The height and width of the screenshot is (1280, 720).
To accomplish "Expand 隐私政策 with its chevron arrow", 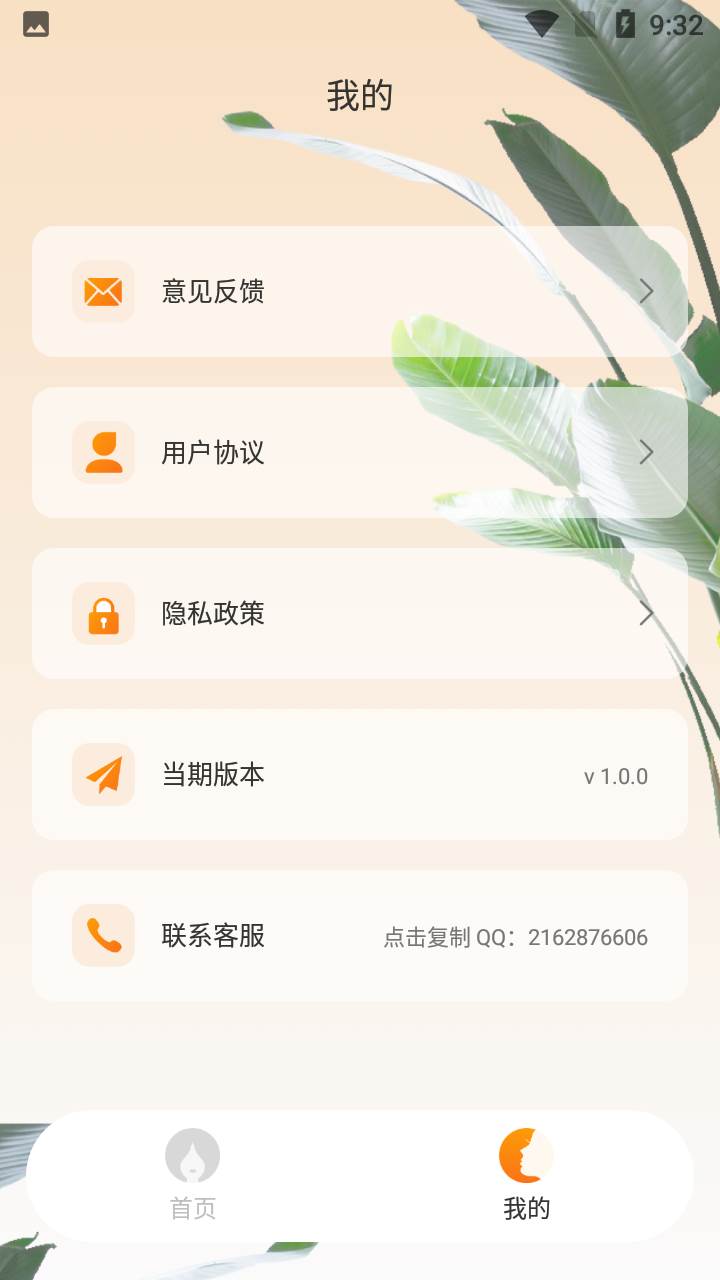I will click(646, 613).
